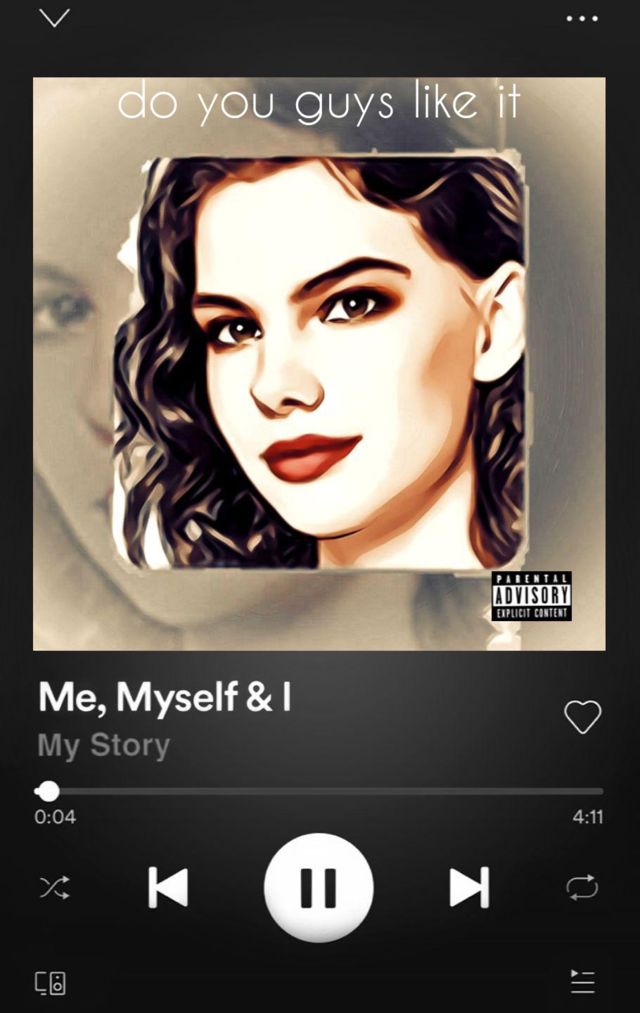Screen dimensions: 640x1013
Task: Open the connect to a device menu
Action: (x=51, y=982)
